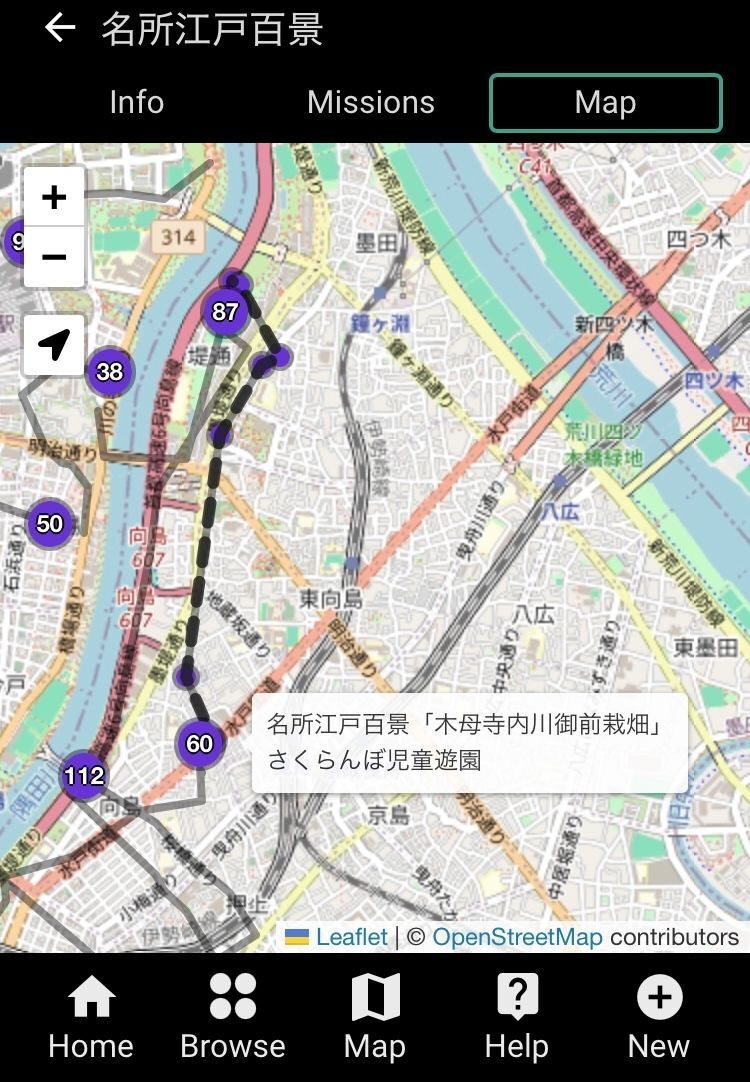Viewport: 750px width, 1082px height.
Task: Zoom in on the map
Action: (x=54, y=196)
